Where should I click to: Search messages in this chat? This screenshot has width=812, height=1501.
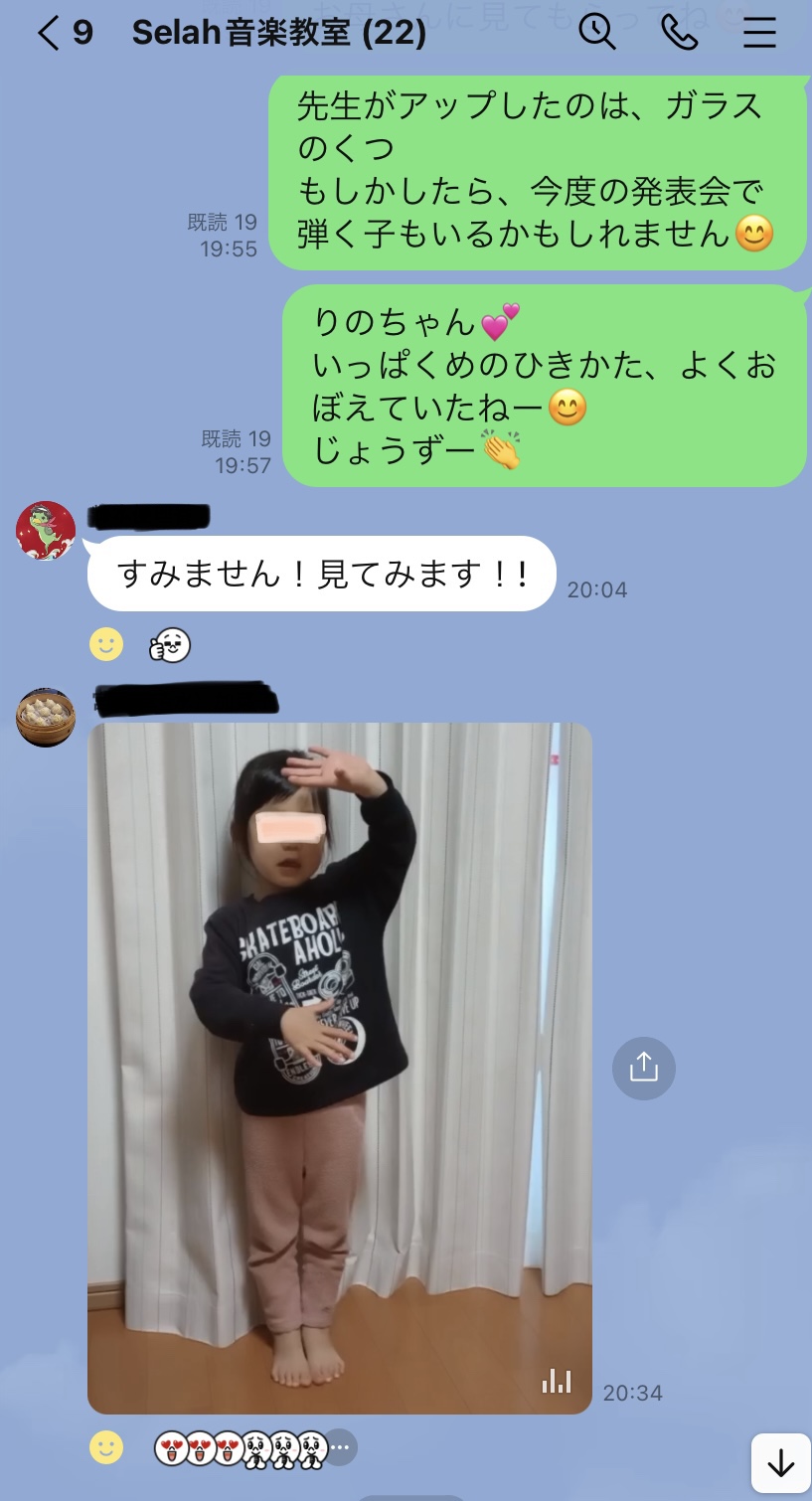596,33
